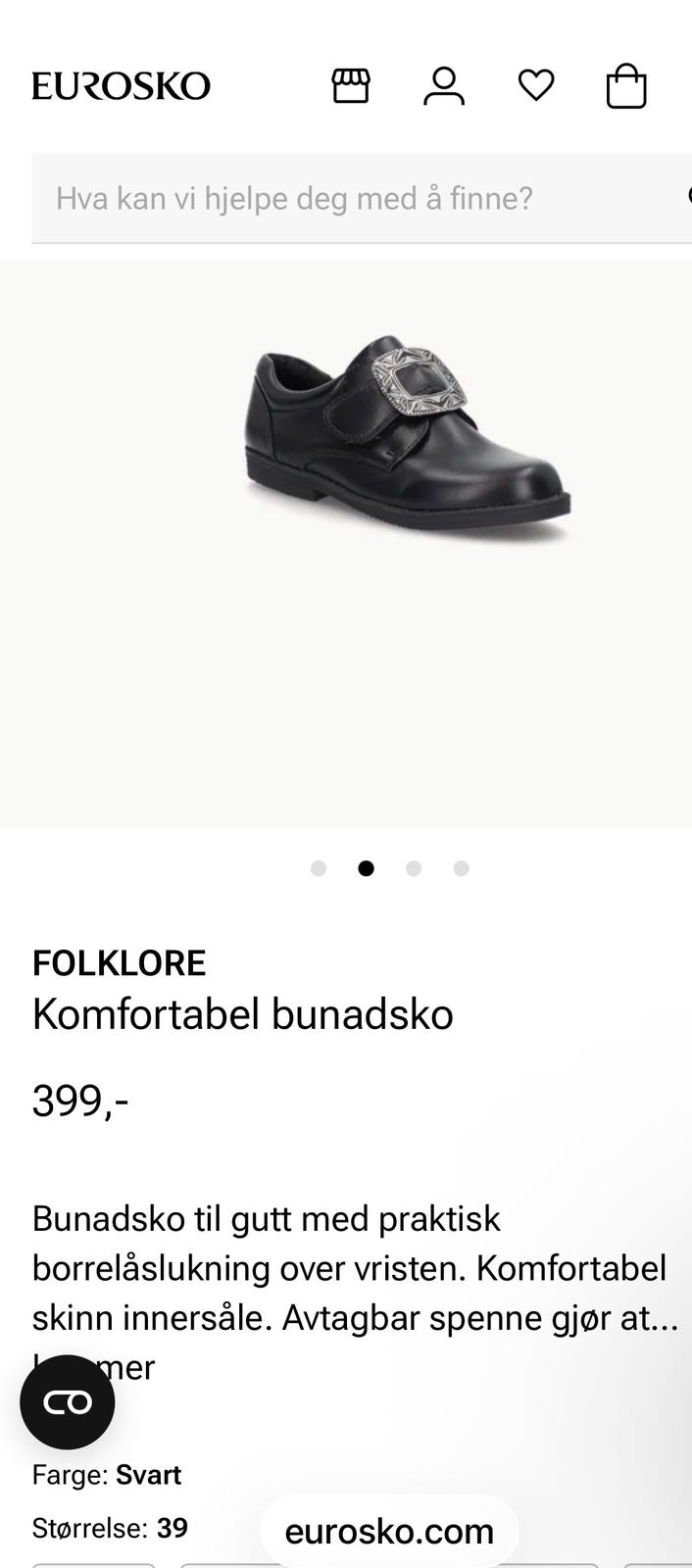
Task: Open the user account icon
Action: click(444, 86)
